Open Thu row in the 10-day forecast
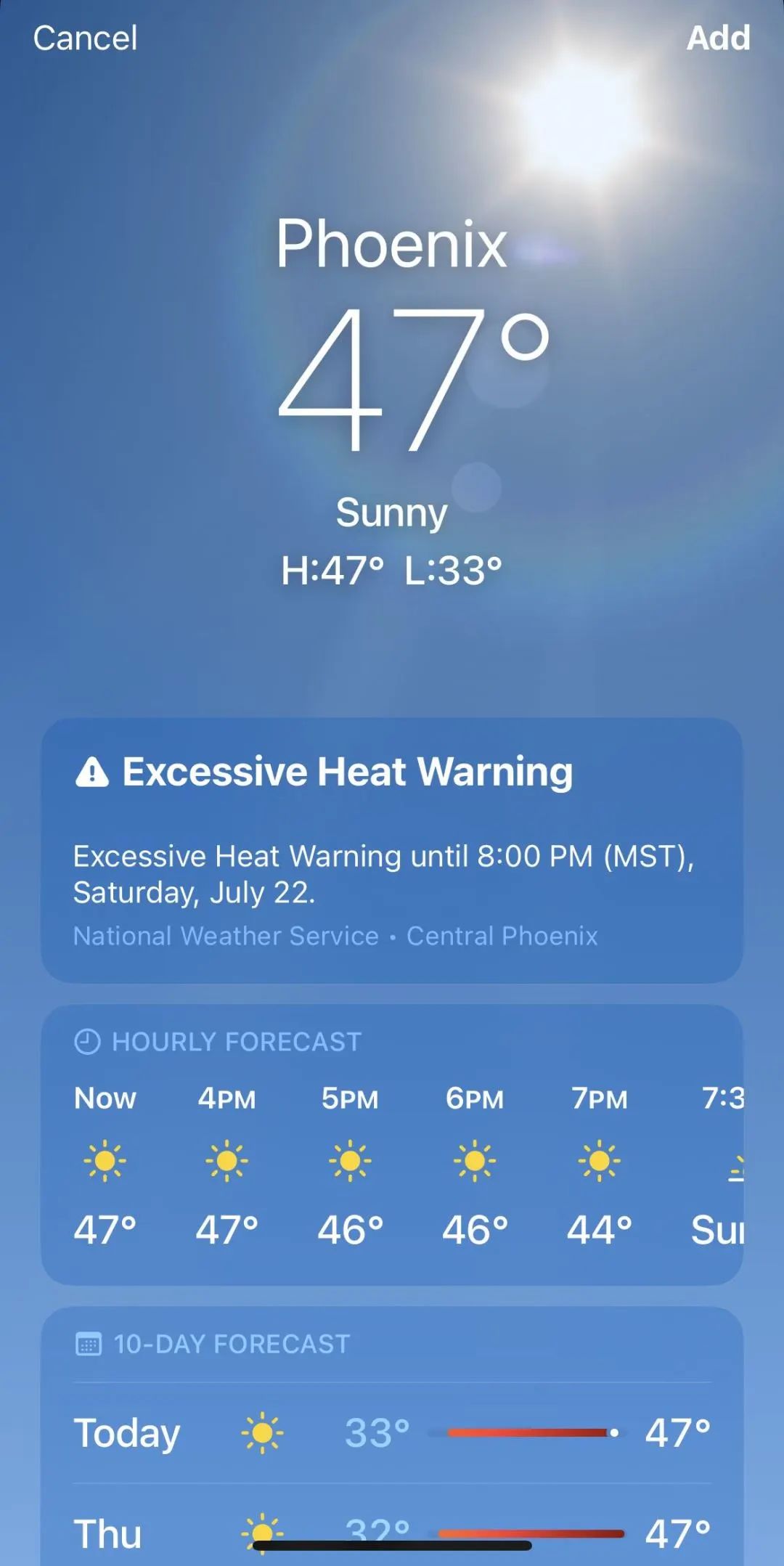Viewport: 784px width, 1566px height. tap(391, 1533)
